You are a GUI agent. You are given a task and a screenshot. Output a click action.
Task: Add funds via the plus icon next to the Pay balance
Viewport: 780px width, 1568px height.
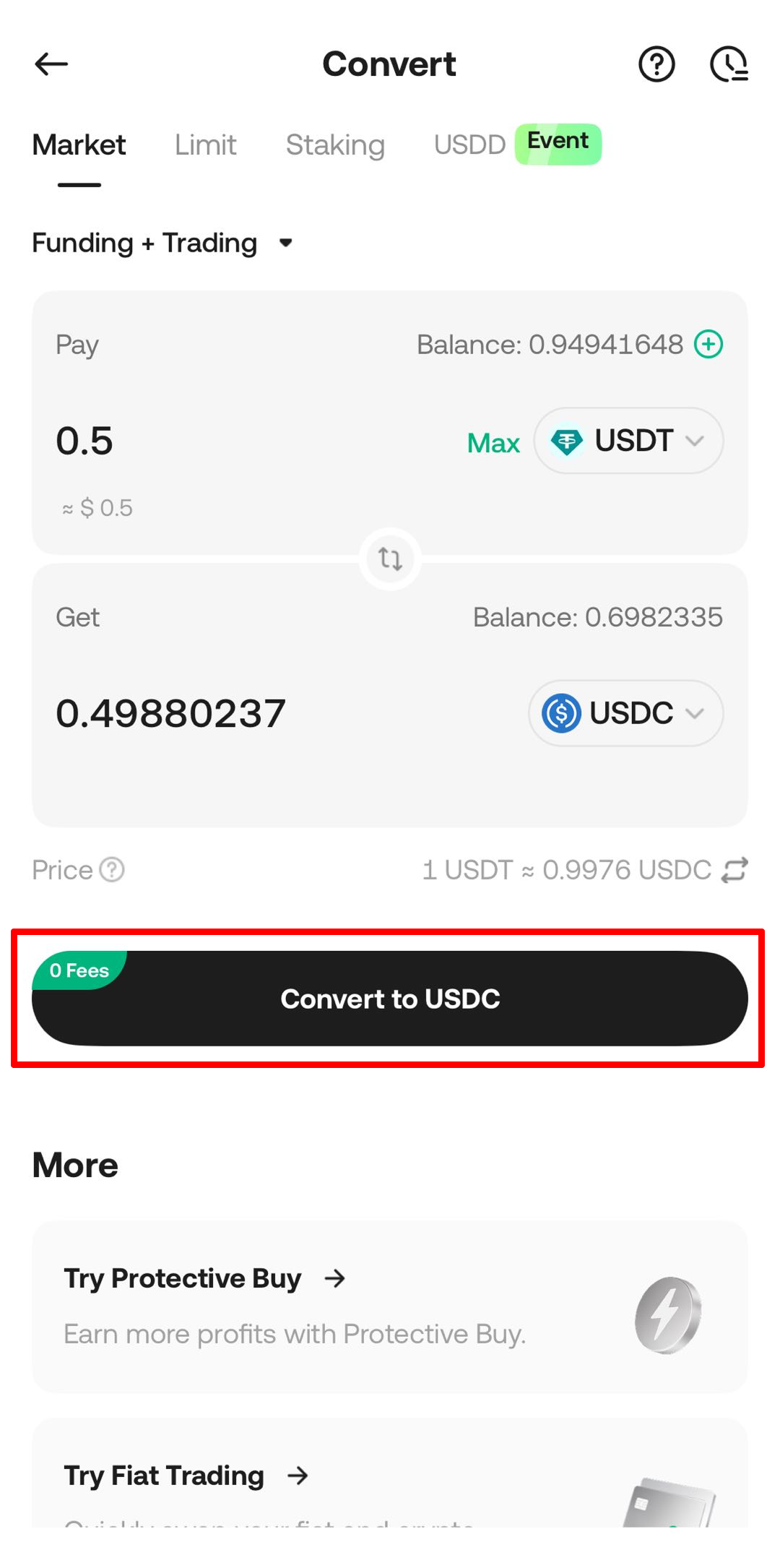[708, 344]
